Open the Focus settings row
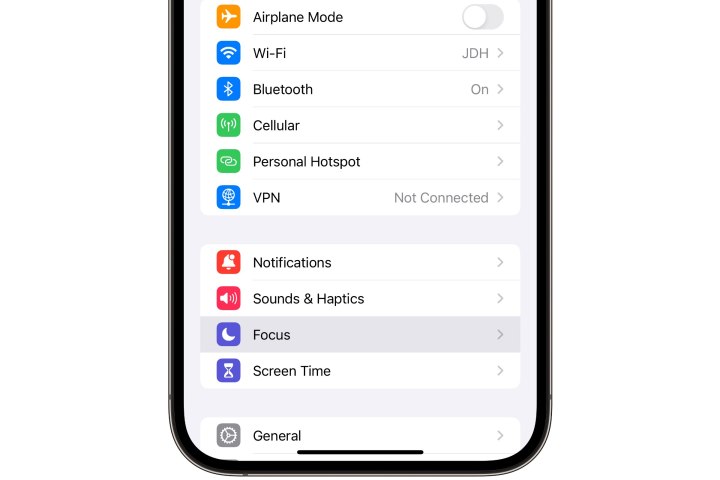 (360, 334)
